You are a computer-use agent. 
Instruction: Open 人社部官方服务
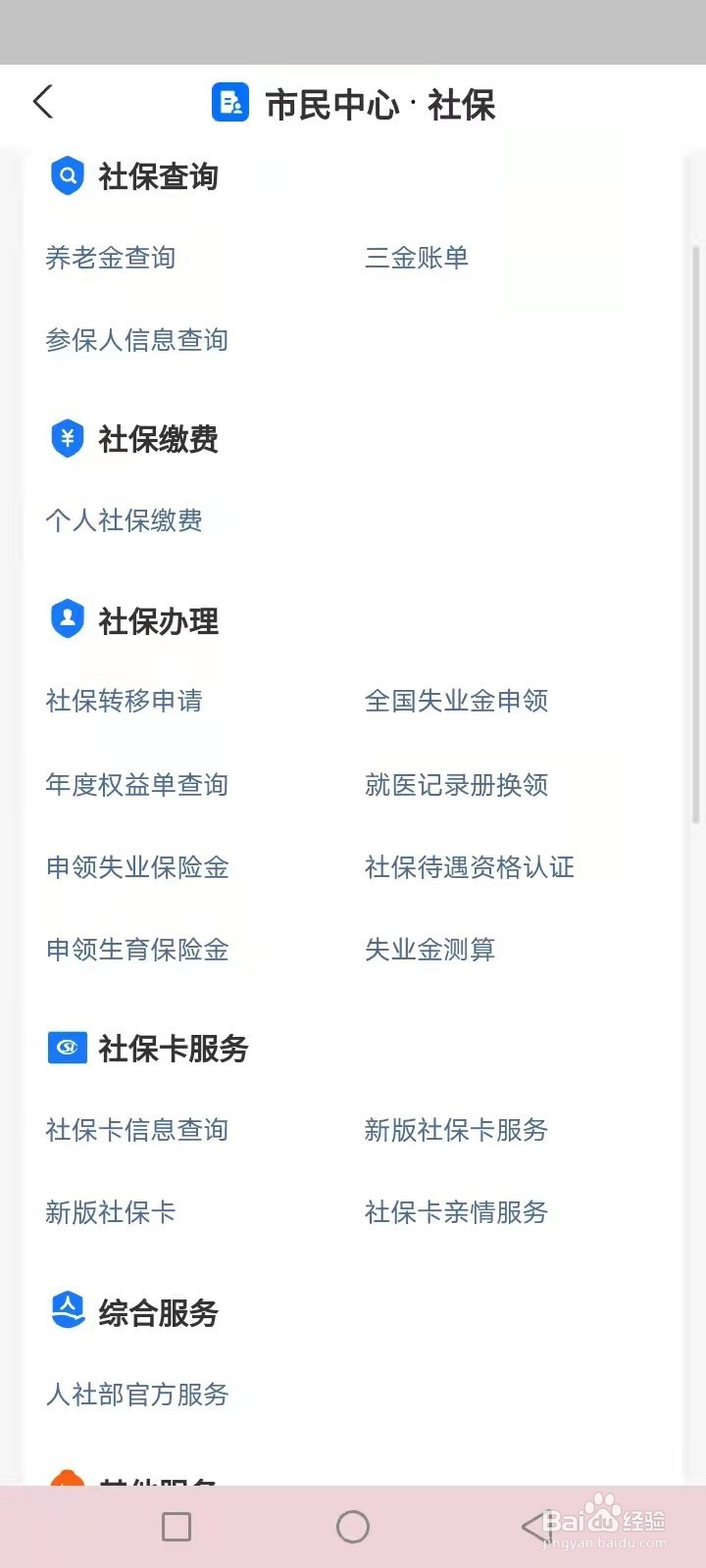(137, 1395)
